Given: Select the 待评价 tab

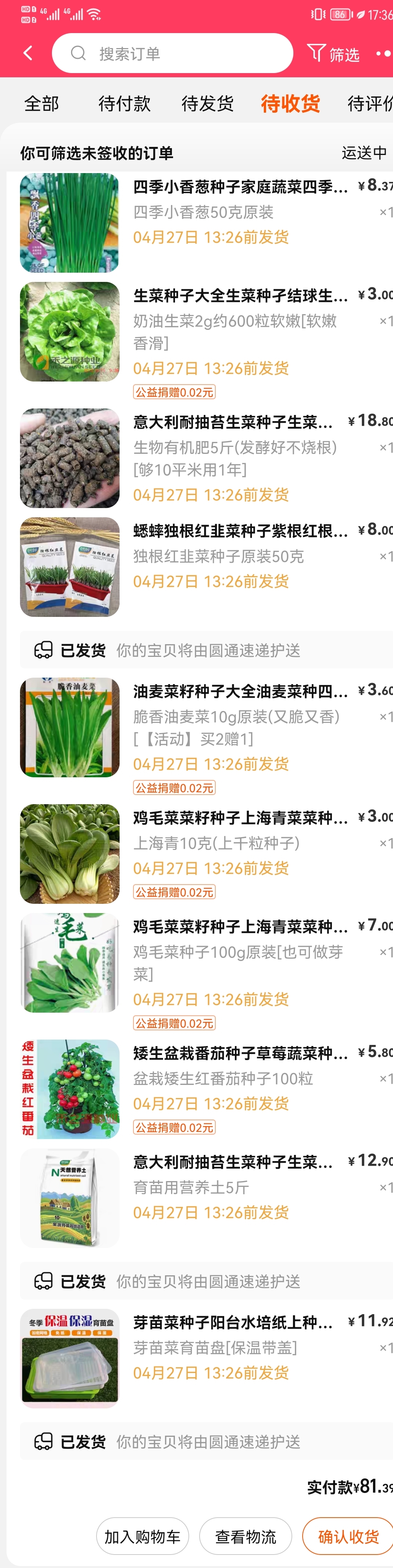Looking at the screenshot, I should coord(369,103).
